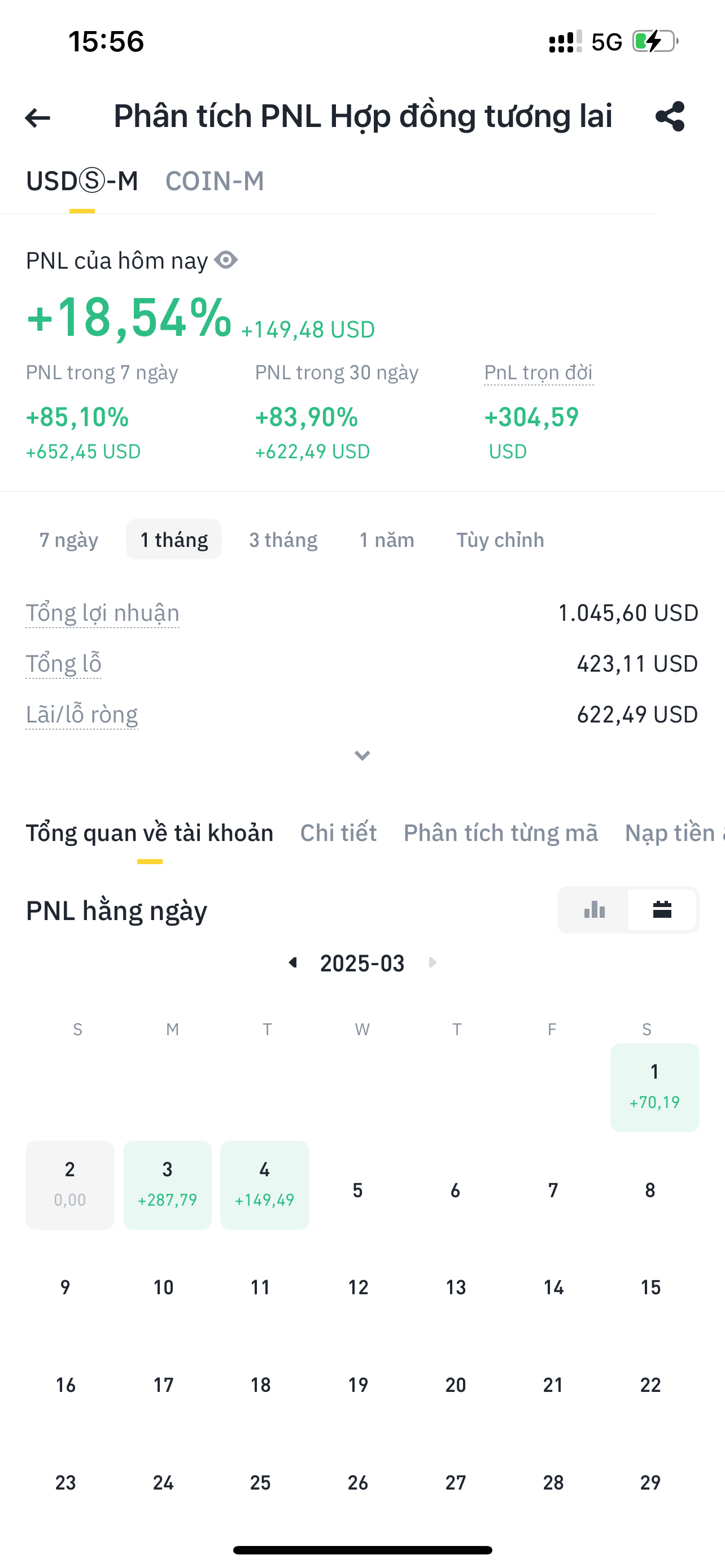Switch daily PNL to bar chart view
The image size is (725, 1568).
[594, 910]
